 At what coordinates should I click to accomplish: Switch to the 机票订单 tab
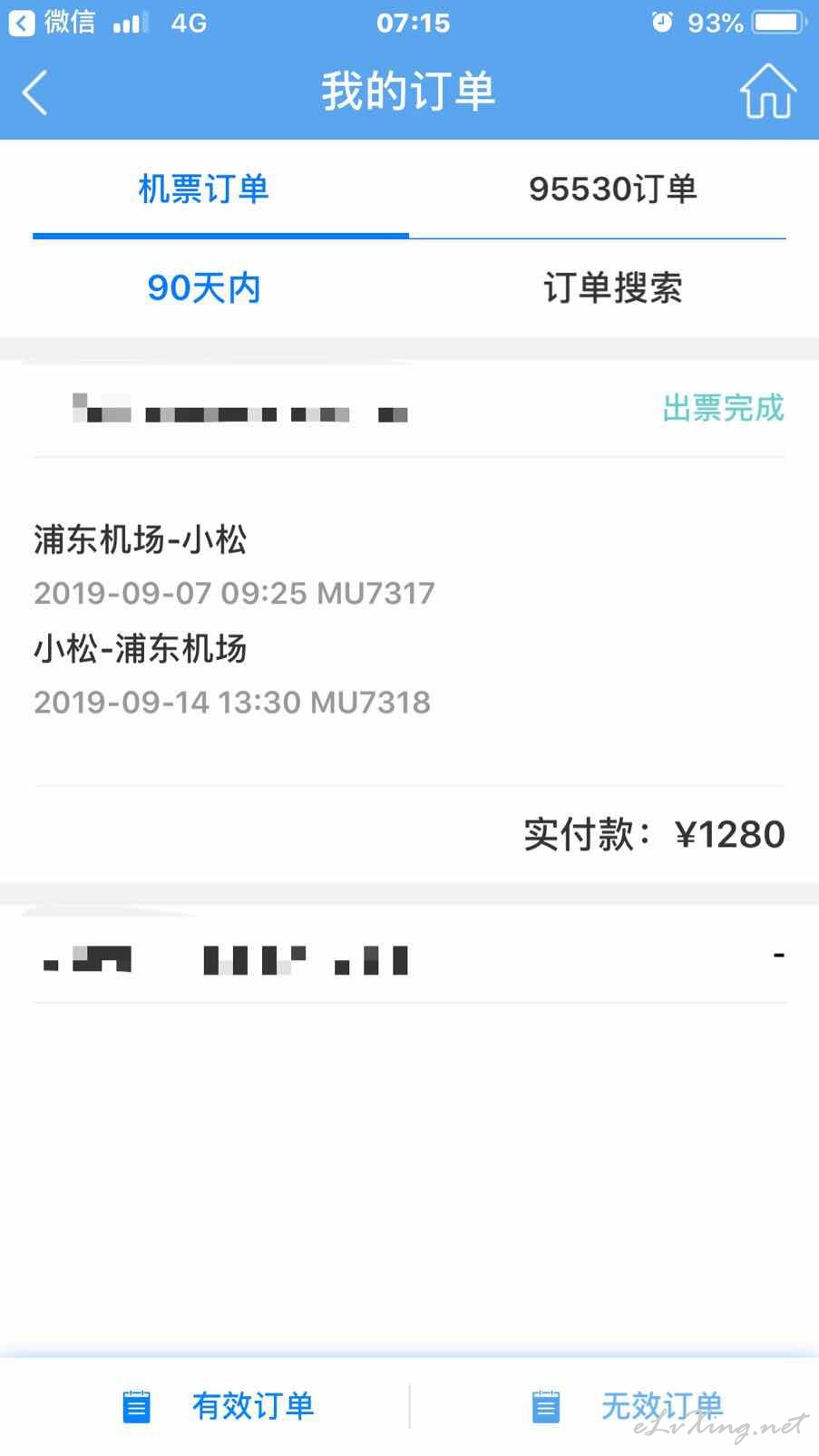[x=203, y=189]
